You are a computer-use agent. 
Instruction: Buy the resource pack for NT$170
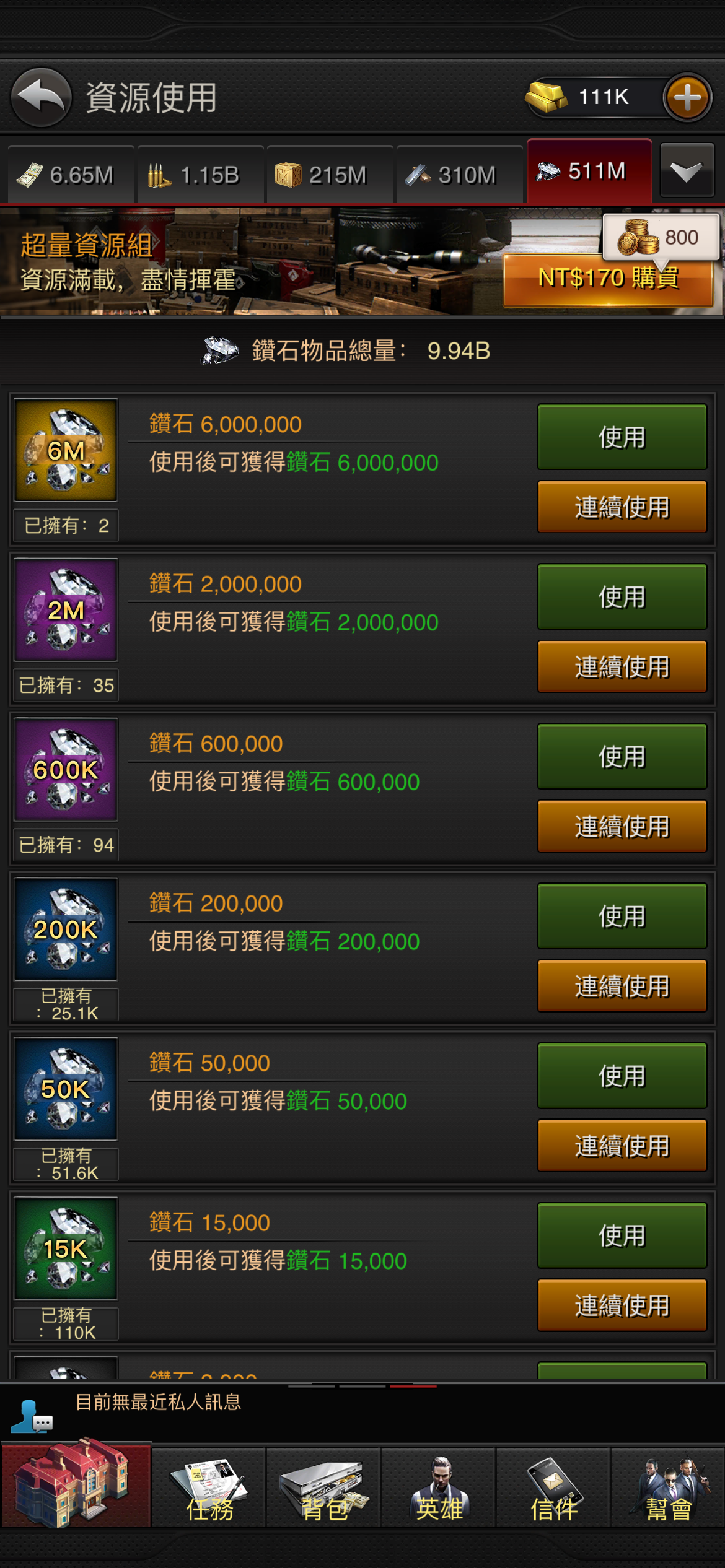pyautogui.click(x=608, y=279)
